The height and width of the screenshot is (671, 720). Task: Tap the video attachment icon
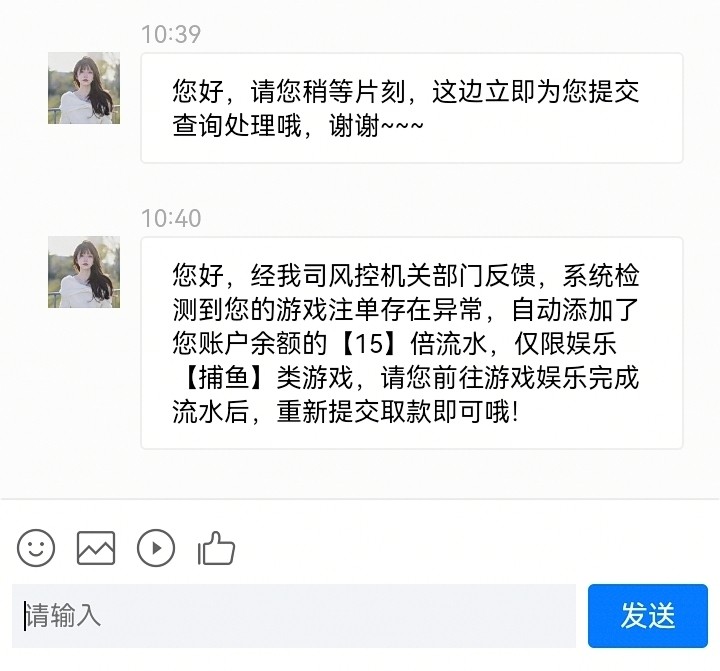(156, 547)
